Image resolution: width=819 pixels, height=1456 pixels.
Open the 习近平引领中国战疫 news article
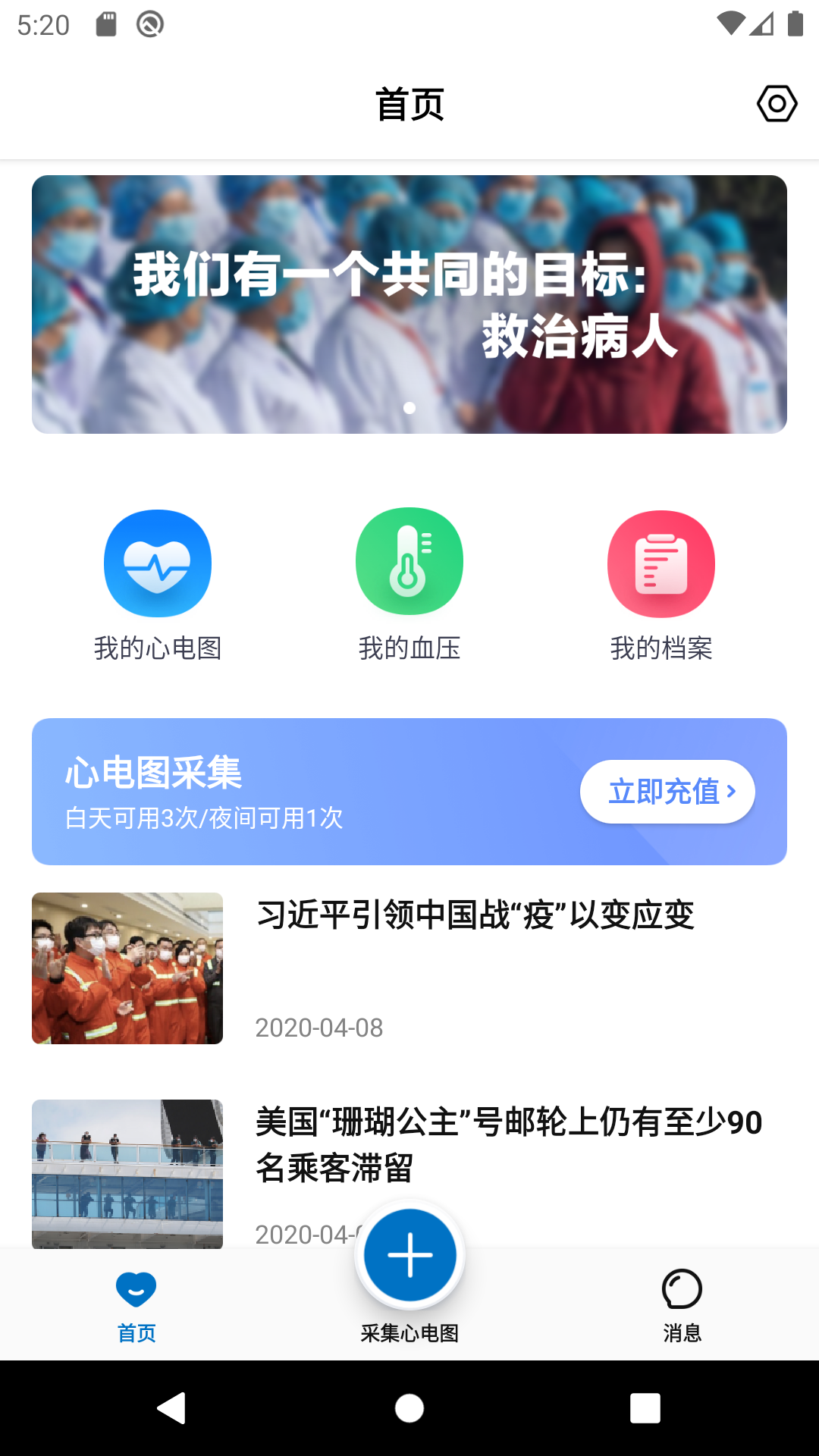coord(475,916)
